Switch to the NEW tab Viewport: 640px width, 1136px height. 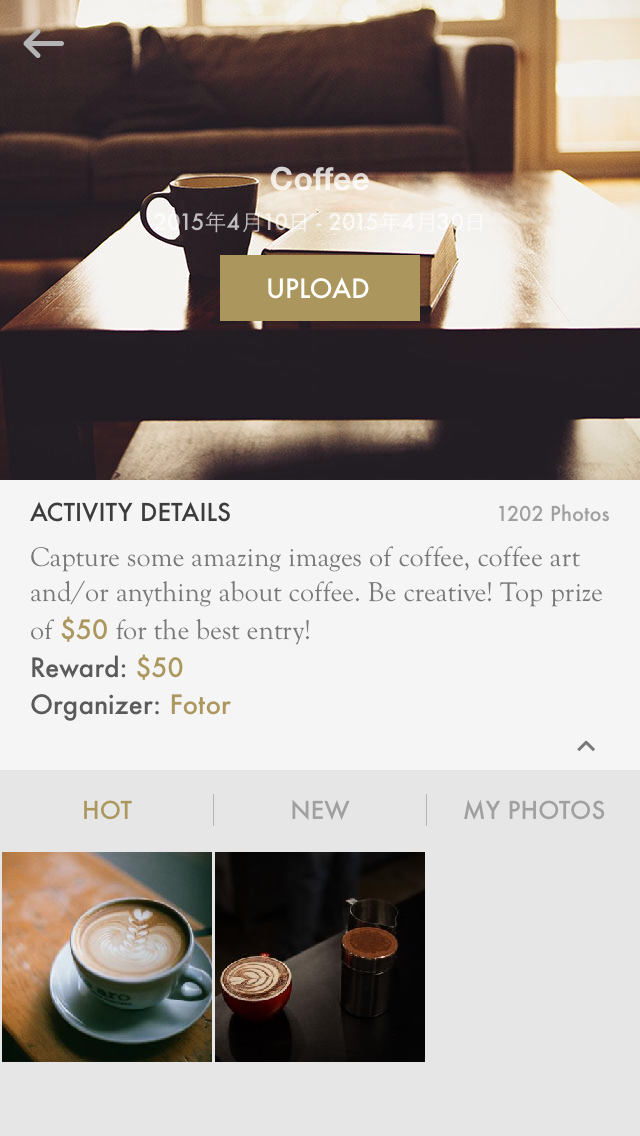320,810
